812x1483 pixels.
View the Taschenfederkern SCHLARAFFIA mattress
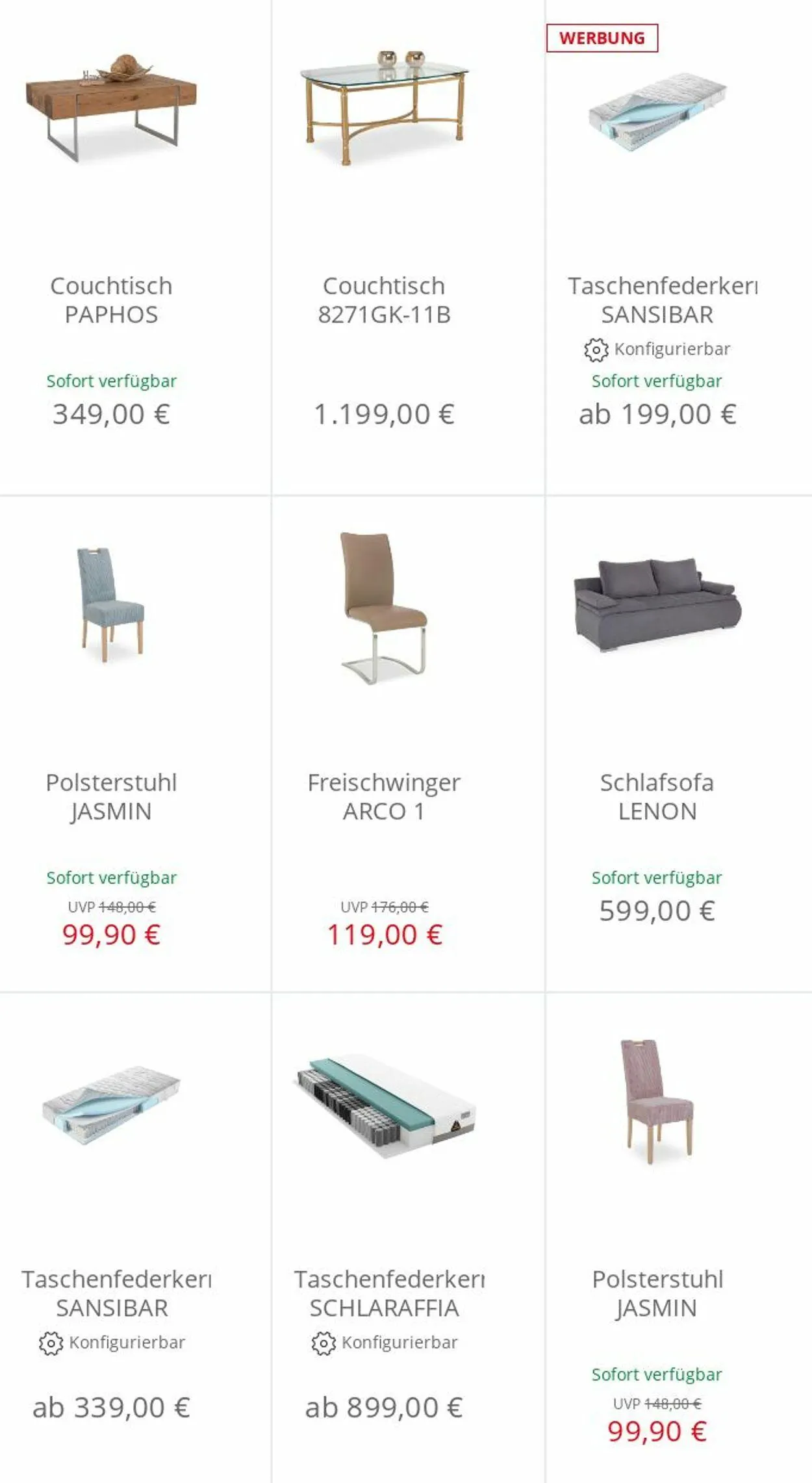(408, 1238)
